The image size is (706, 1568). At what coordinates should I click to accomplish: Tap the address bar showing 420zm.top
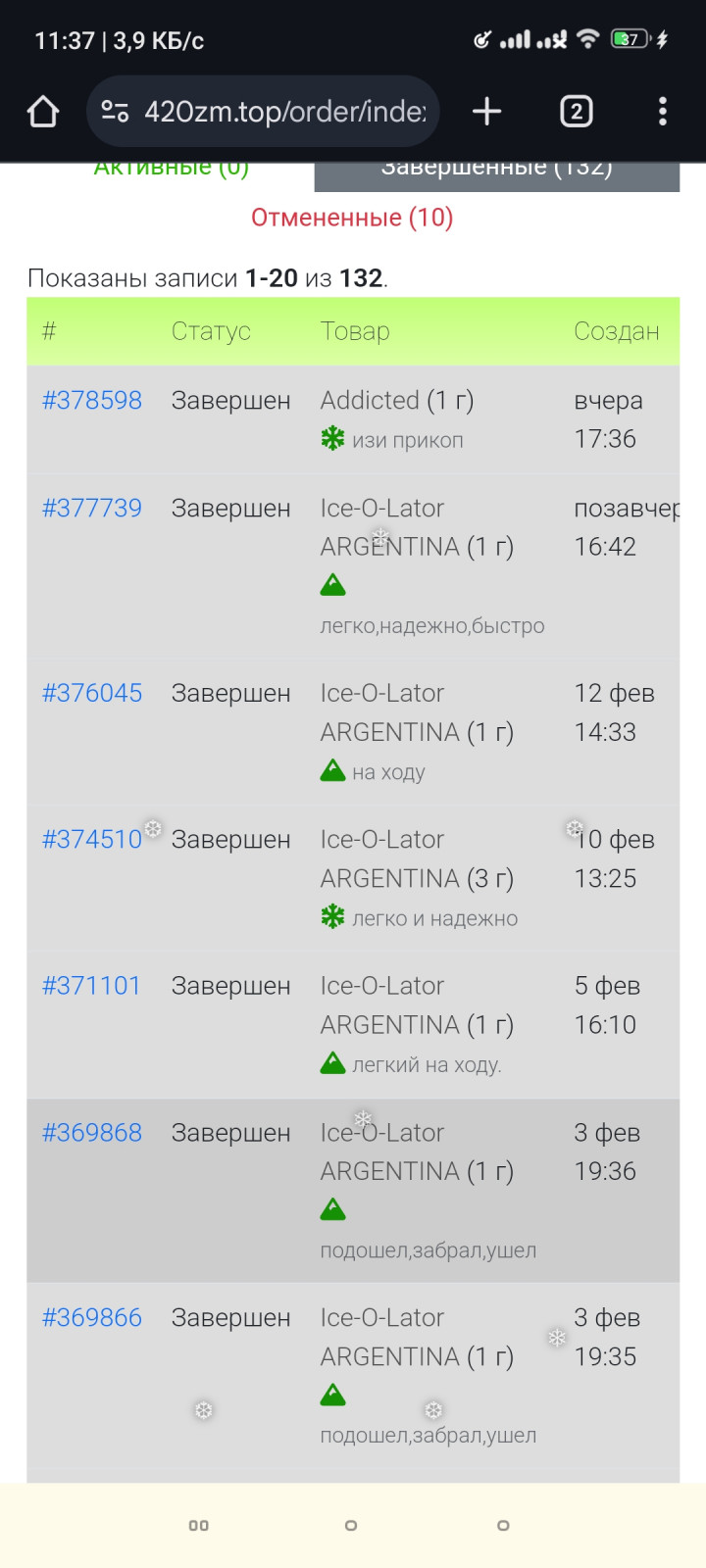pos(263,112)
